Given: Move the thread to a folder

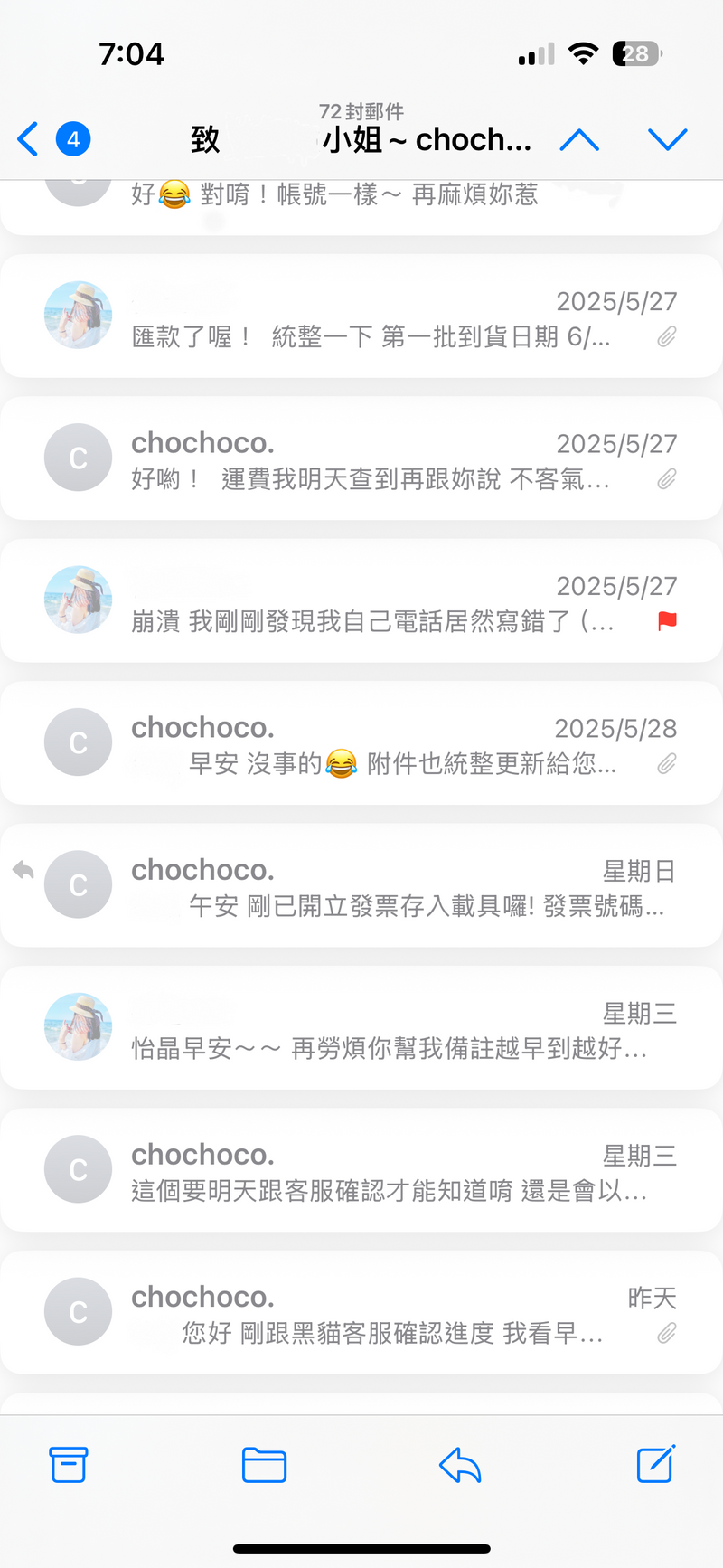Looking at the screenshot, I should [x=264, y=1465].
